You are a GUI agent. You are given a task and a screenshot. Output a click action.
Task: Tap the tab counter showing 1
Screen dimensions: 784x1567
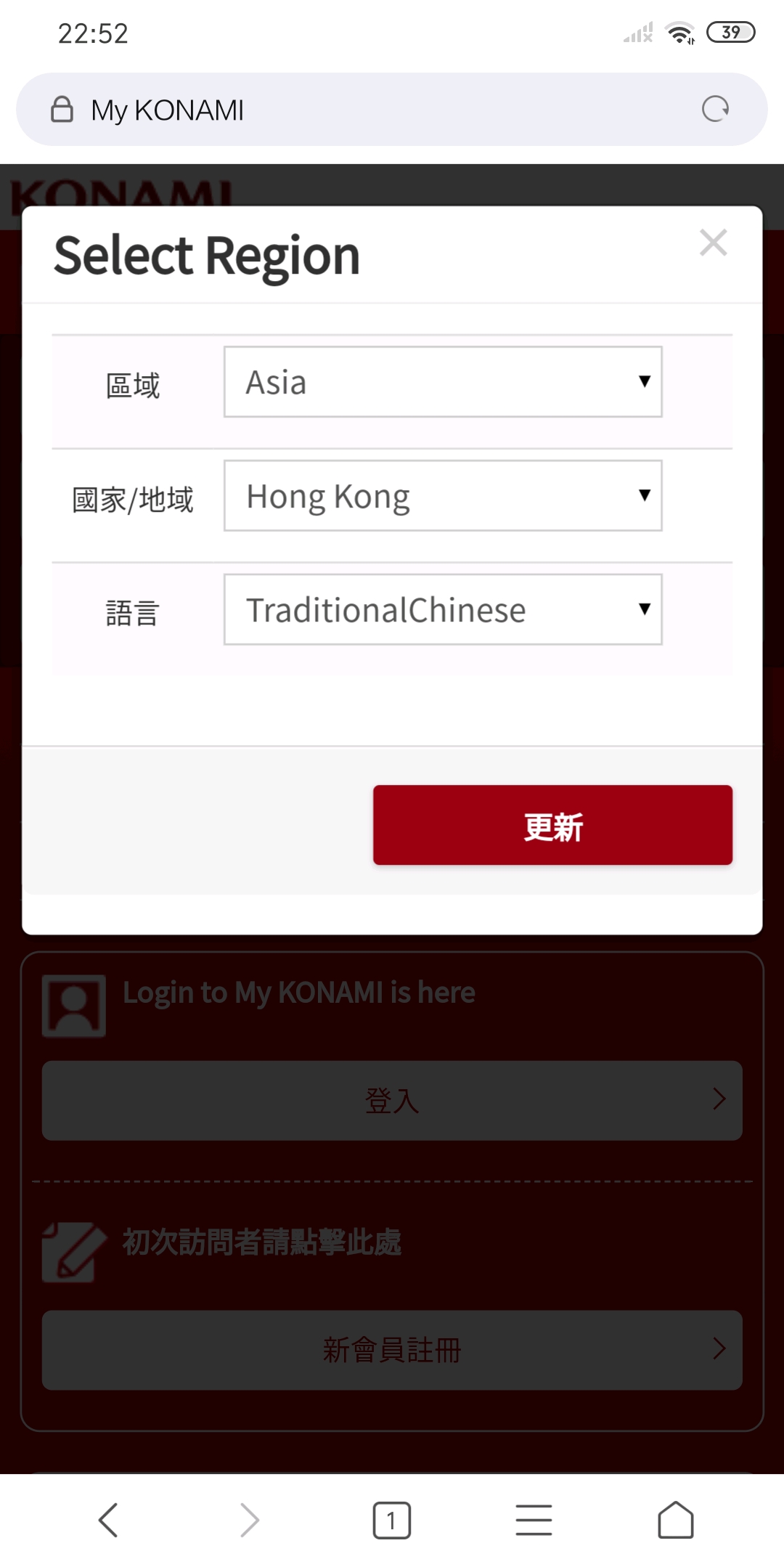click(391, 1520)
